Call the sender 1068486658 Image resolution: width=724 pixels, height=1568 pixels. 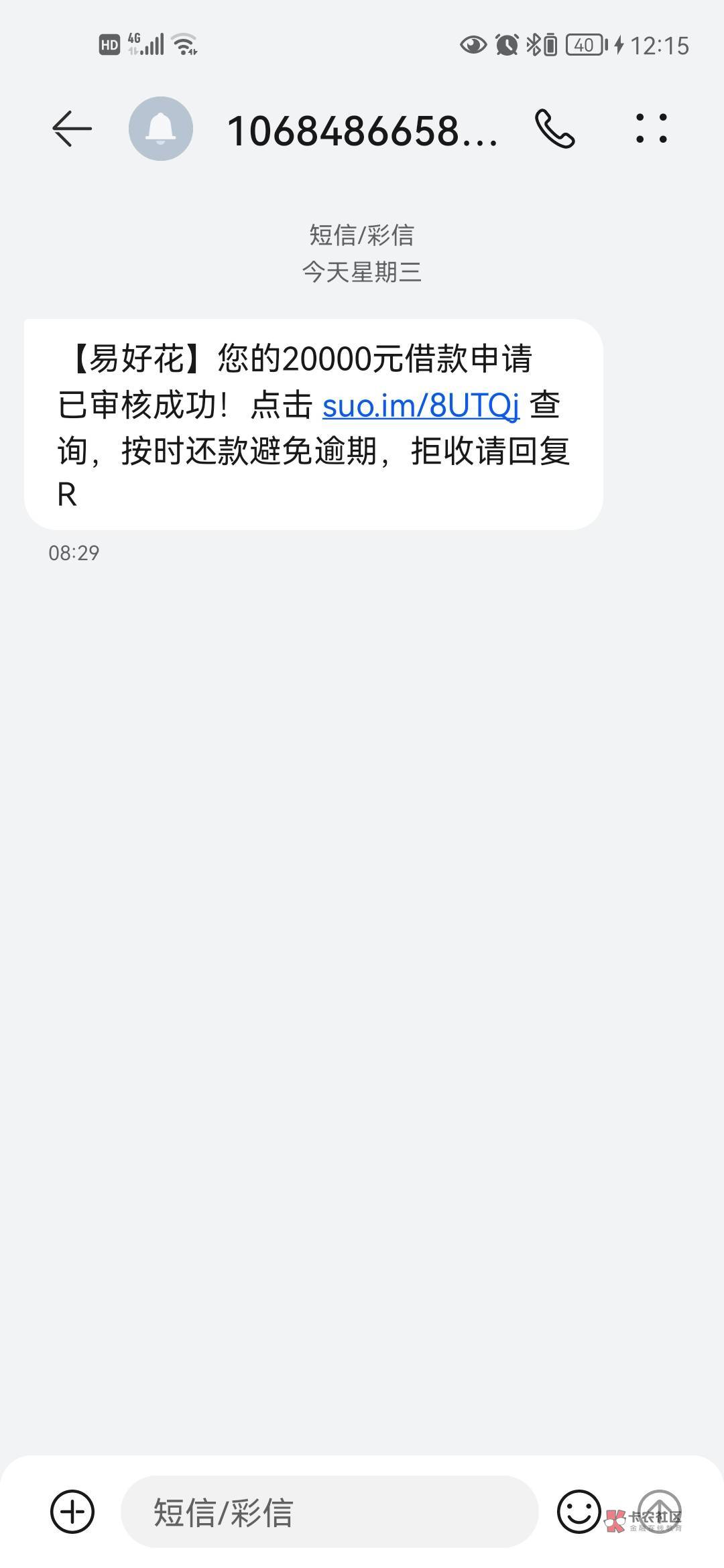click(554, 129)
